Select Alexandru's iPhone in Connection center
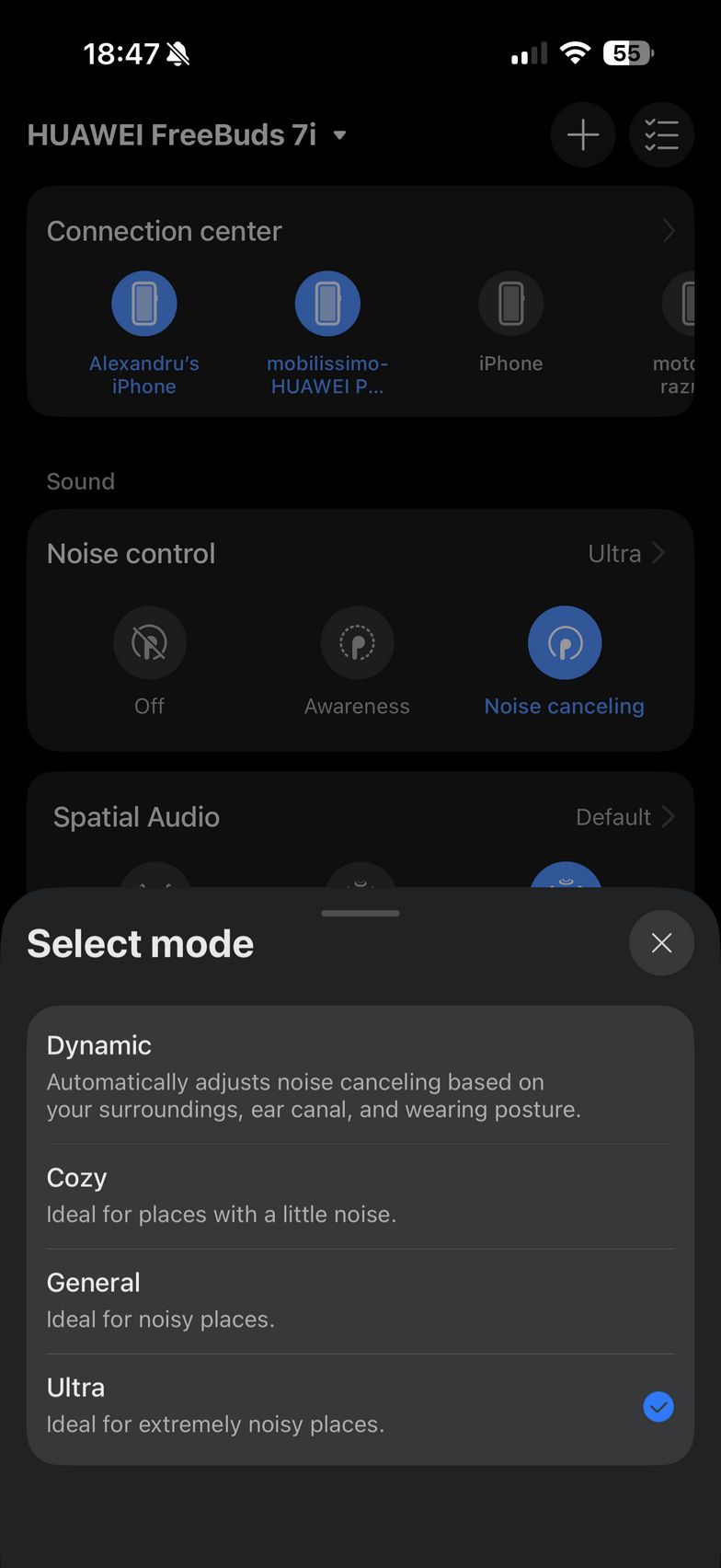The width and height of the screenshot is (721, 1568). click(144, 305)
